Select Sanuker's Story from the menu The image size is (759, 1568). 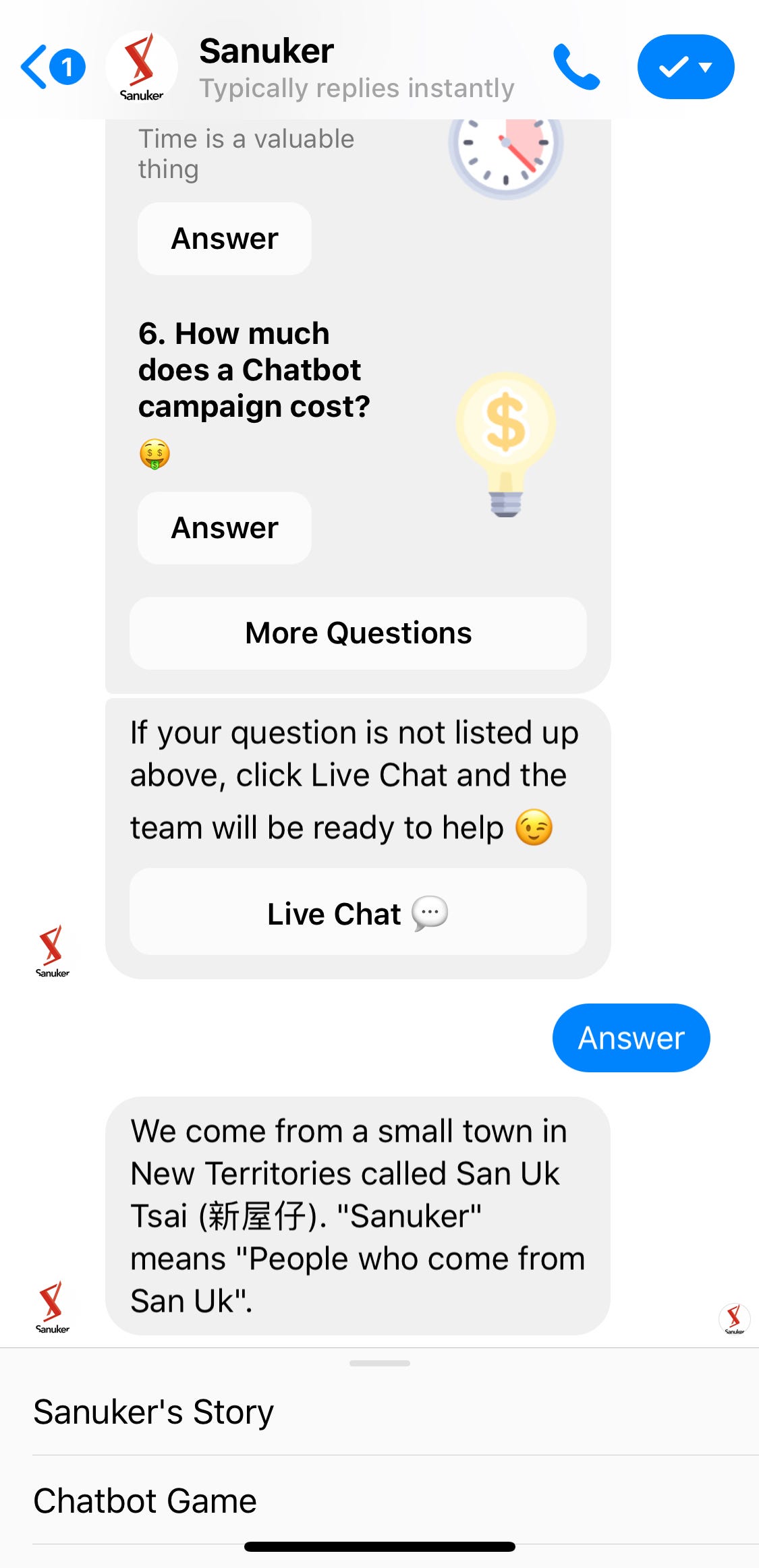click(154, 1412)
